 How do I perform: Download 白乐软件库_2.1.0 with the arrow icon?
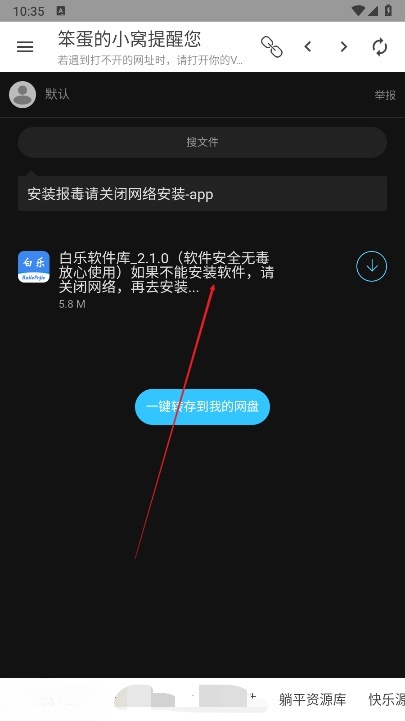click(x=371, y=266)
